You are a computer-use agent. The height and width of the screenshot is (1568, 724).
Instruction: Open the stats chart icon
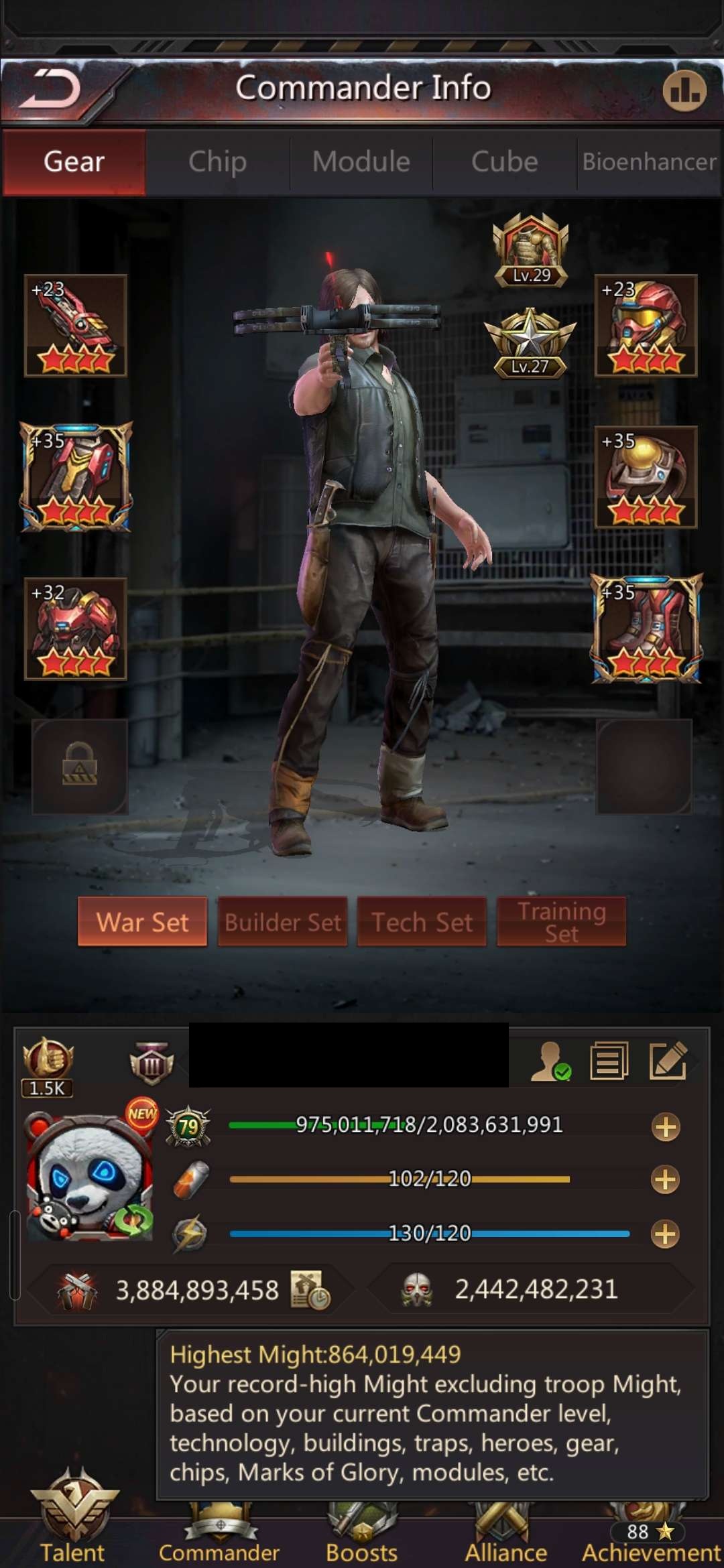point(684,90)
